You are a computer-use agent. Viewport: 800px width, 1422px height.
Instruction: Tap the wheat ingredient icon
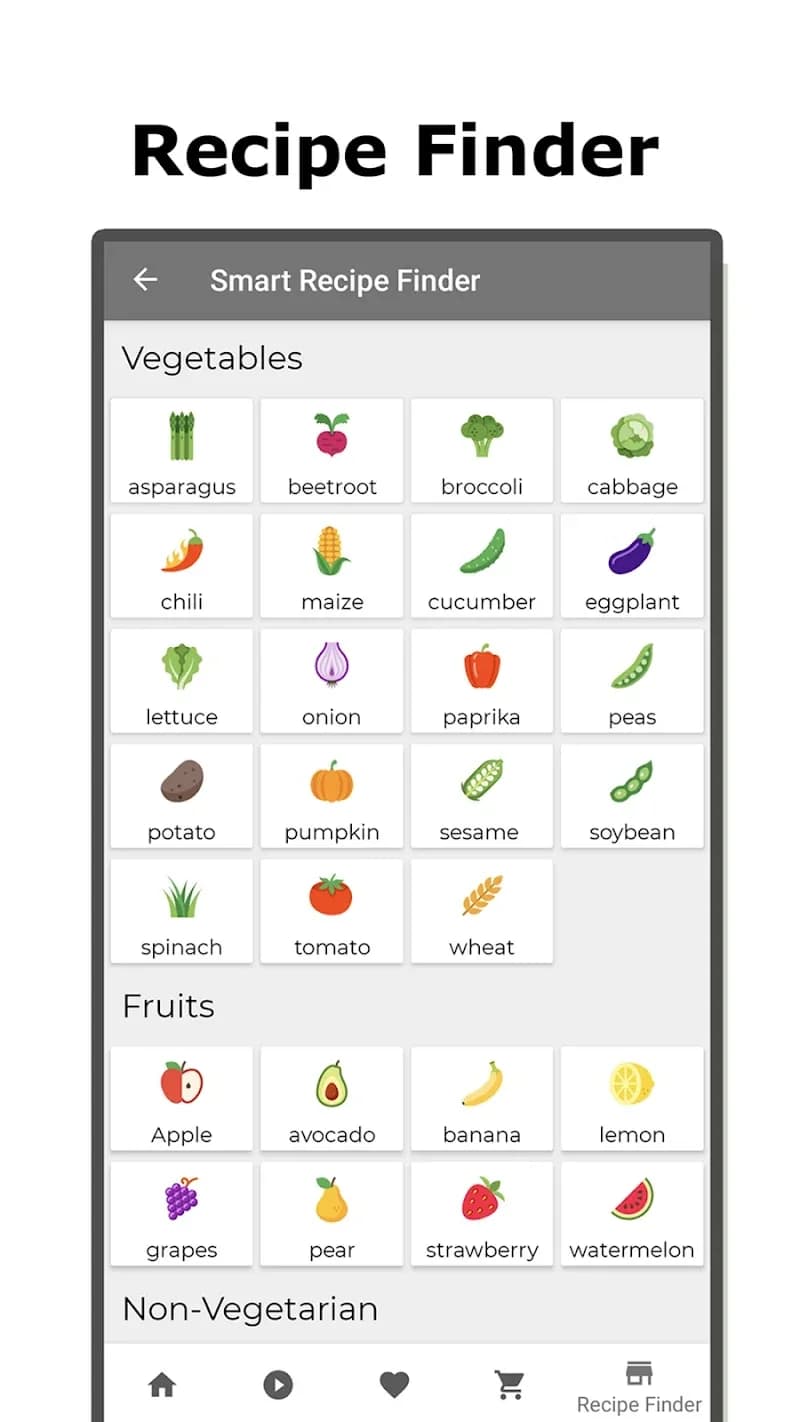pyautogui.click(x=482, y=910)
